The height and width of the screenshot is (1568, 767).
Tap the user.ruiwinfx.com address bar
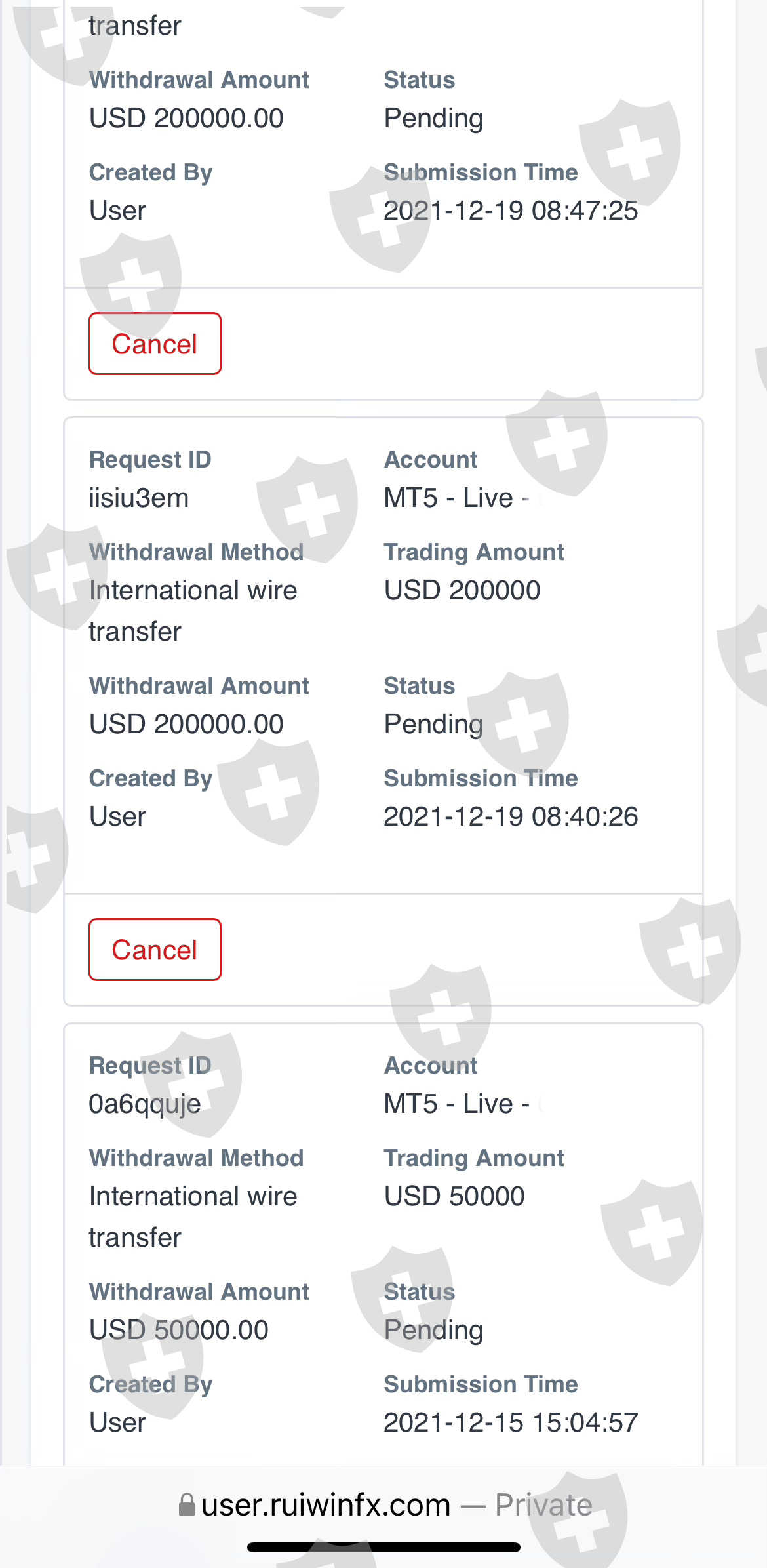tap(384, 1504)
